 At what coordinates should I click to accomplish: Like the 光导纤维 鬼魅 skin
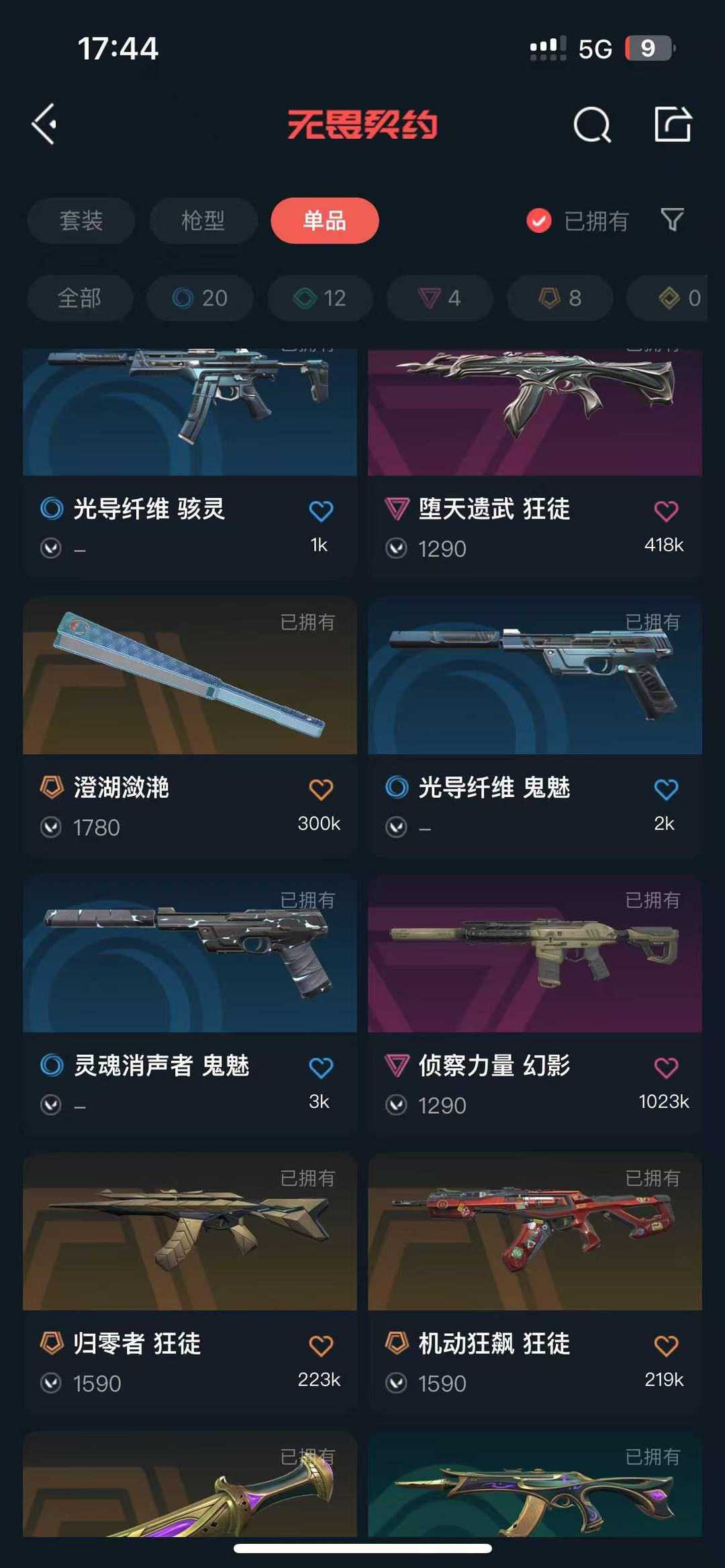[x=666, y=790]
